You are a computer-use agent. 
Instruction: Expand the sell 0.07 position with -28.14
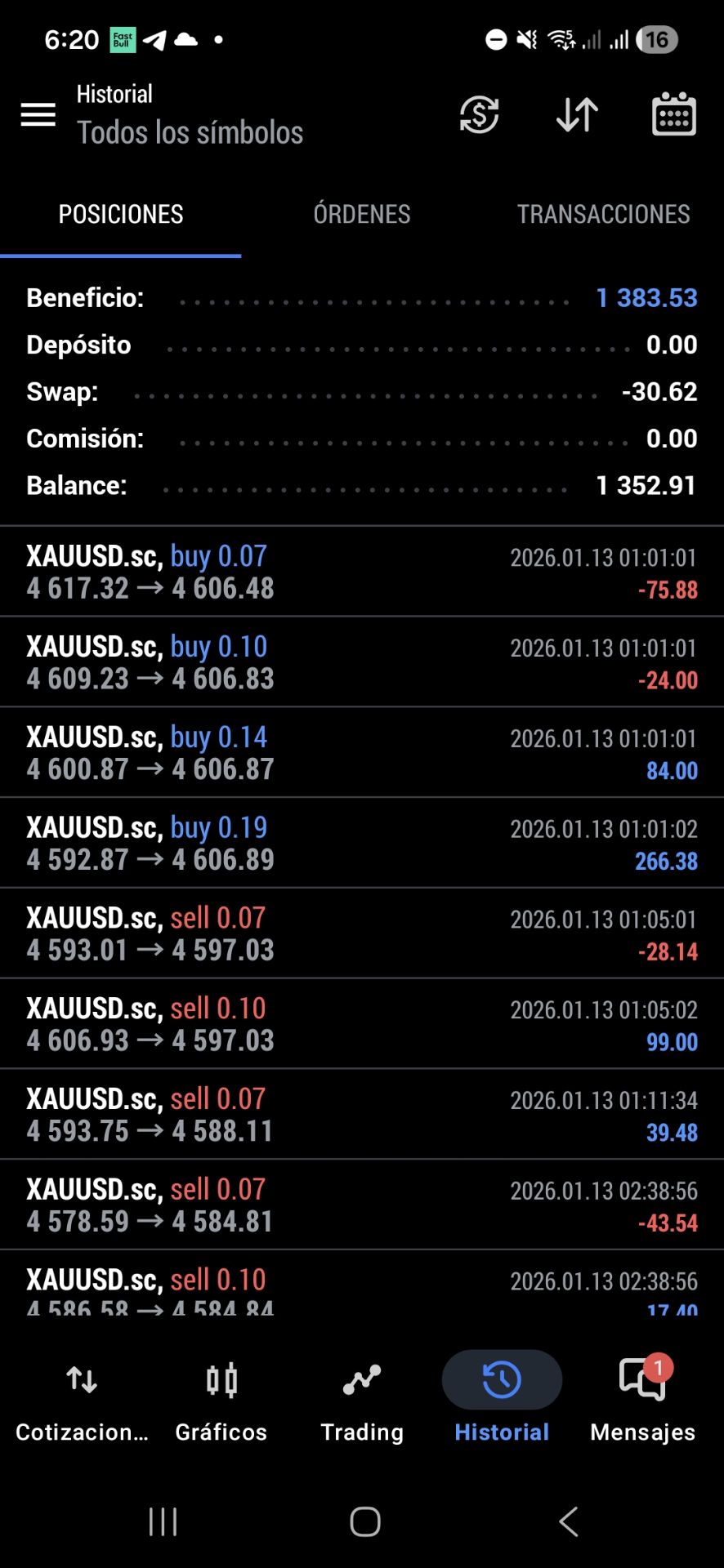point(362,934)
